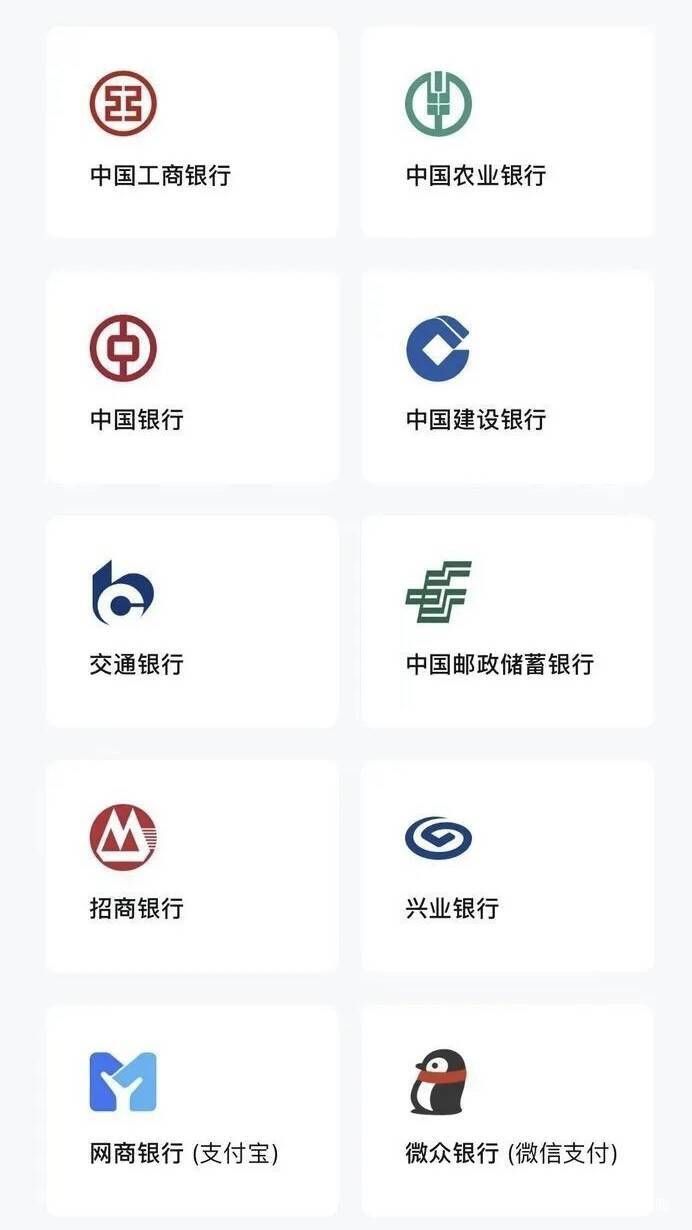Viewport: 692px width, 1230px height.
Task: Open the 招商银行 option
Action: (x=192, y=866)
